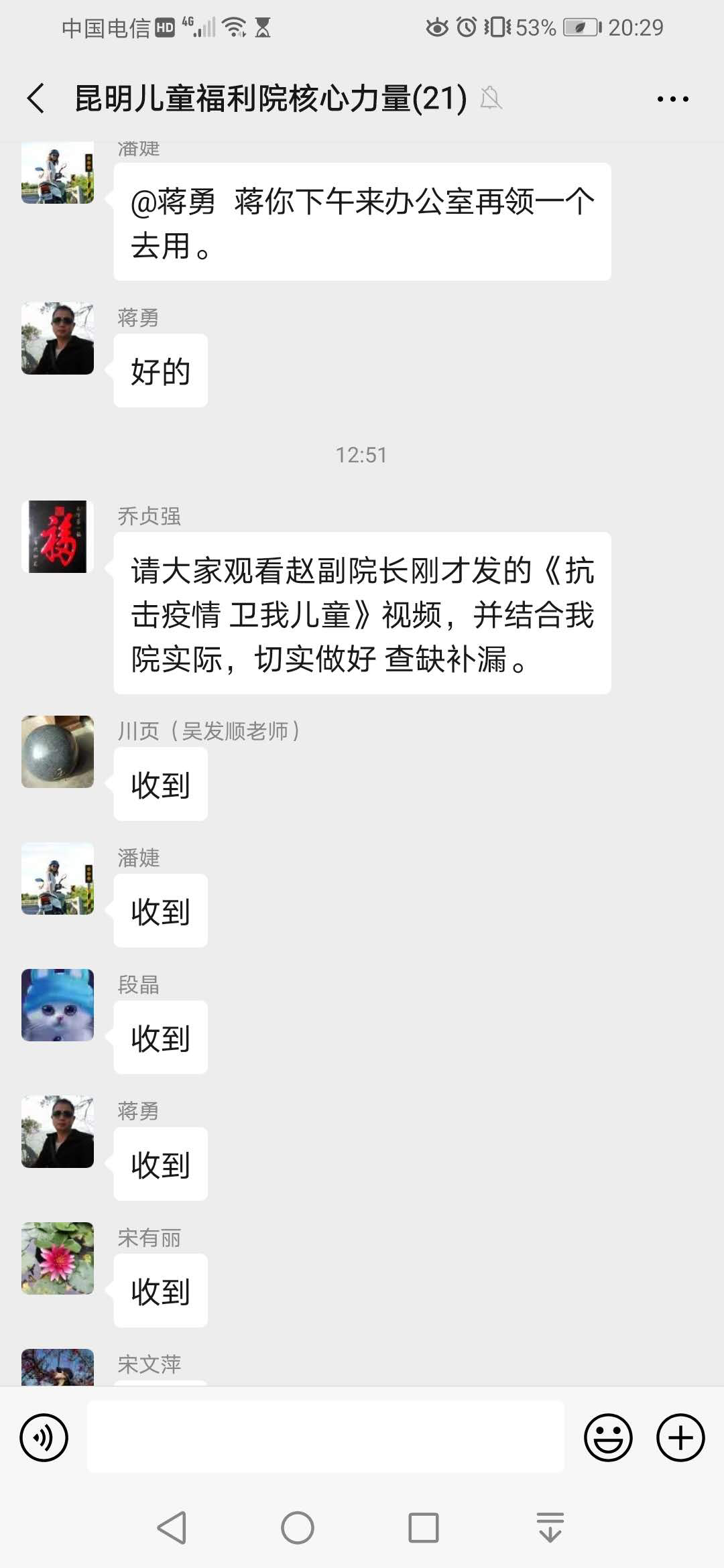Viewport: 724px width, 1568px height.
Task: Open the emoji sticker panel
Action: coord(608,1437)
